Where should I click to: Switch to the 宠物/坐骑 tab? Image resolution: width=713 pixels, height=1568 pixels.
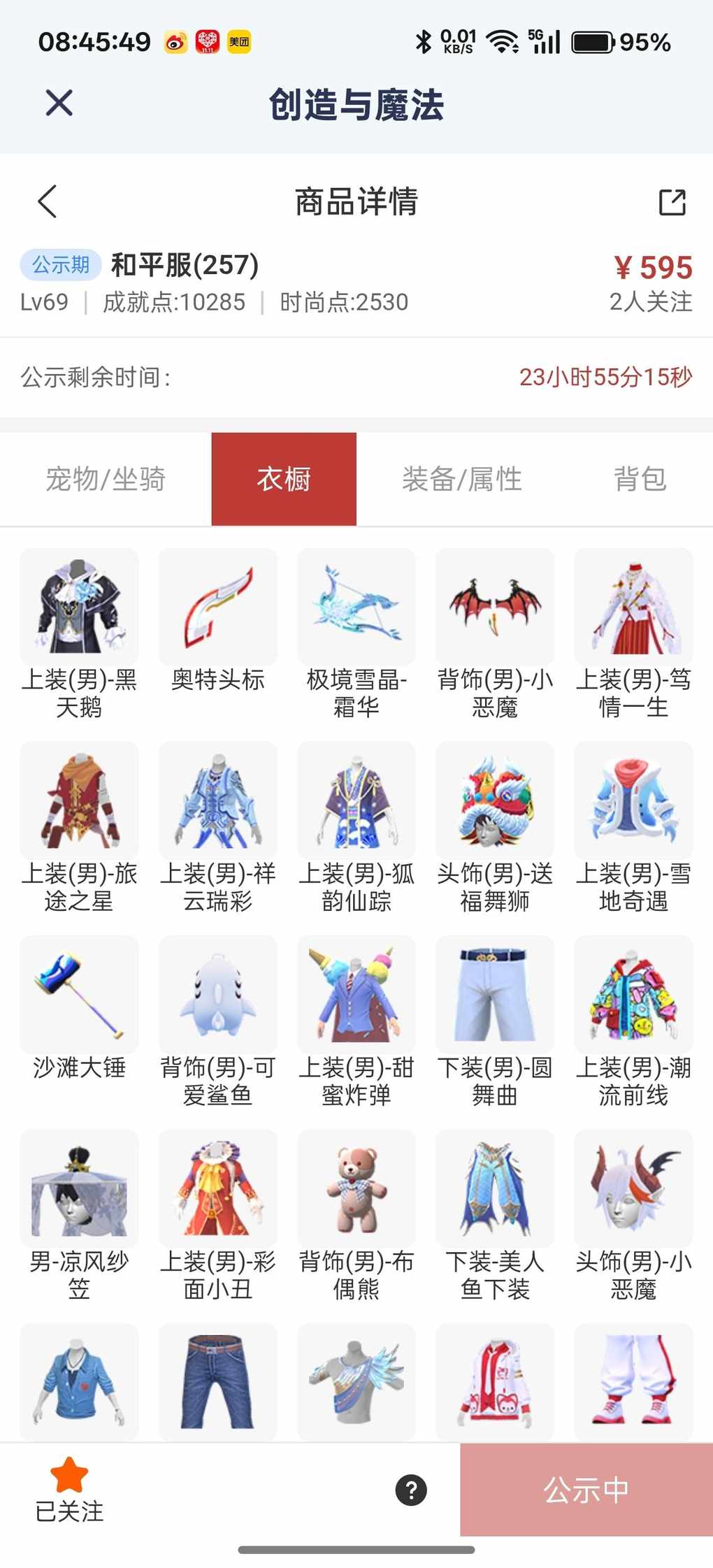pos(106,480)
